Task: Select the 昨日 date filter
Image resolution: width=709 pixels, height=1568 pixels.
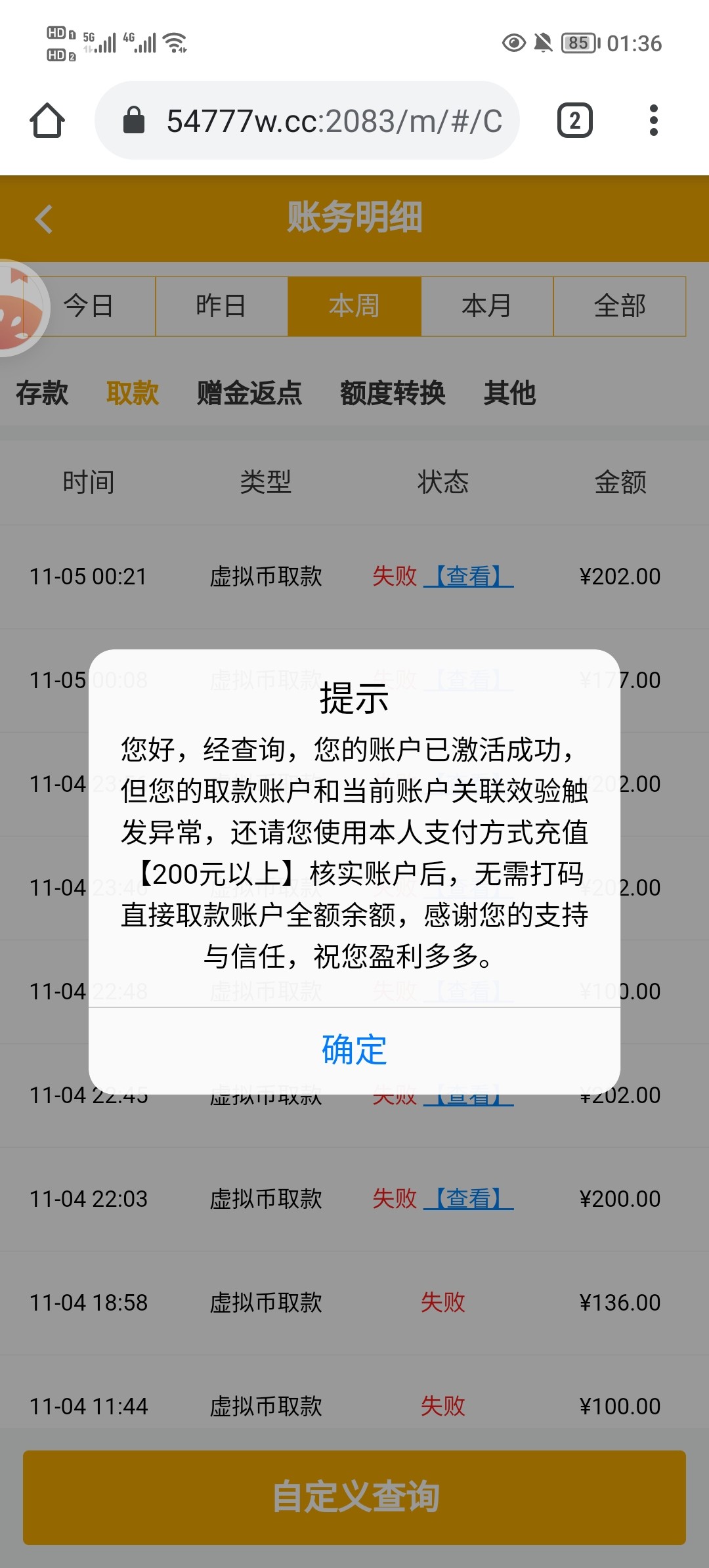Action: (222, 305)
